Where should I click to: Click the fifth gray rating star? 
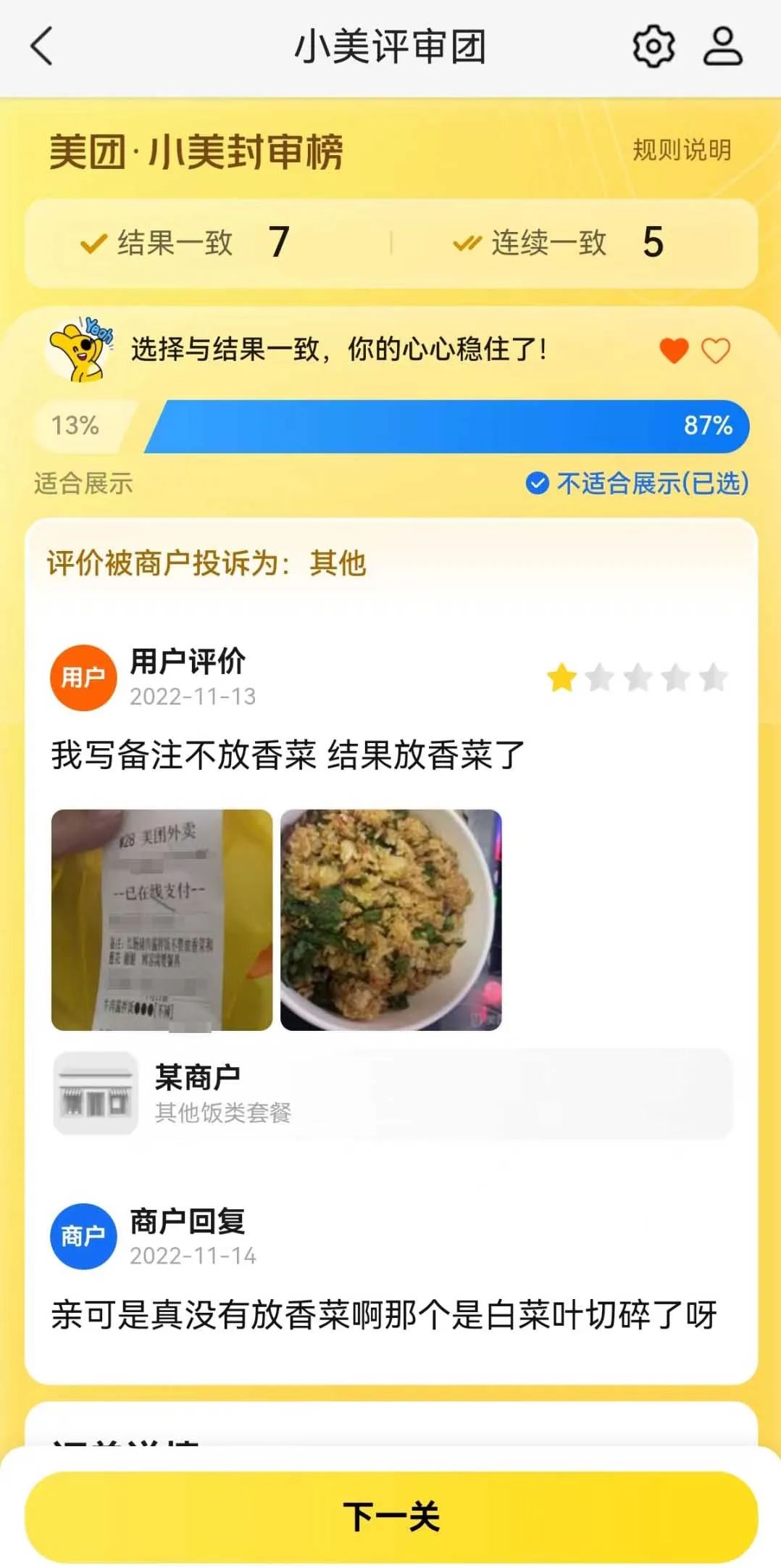pos(713,678)
